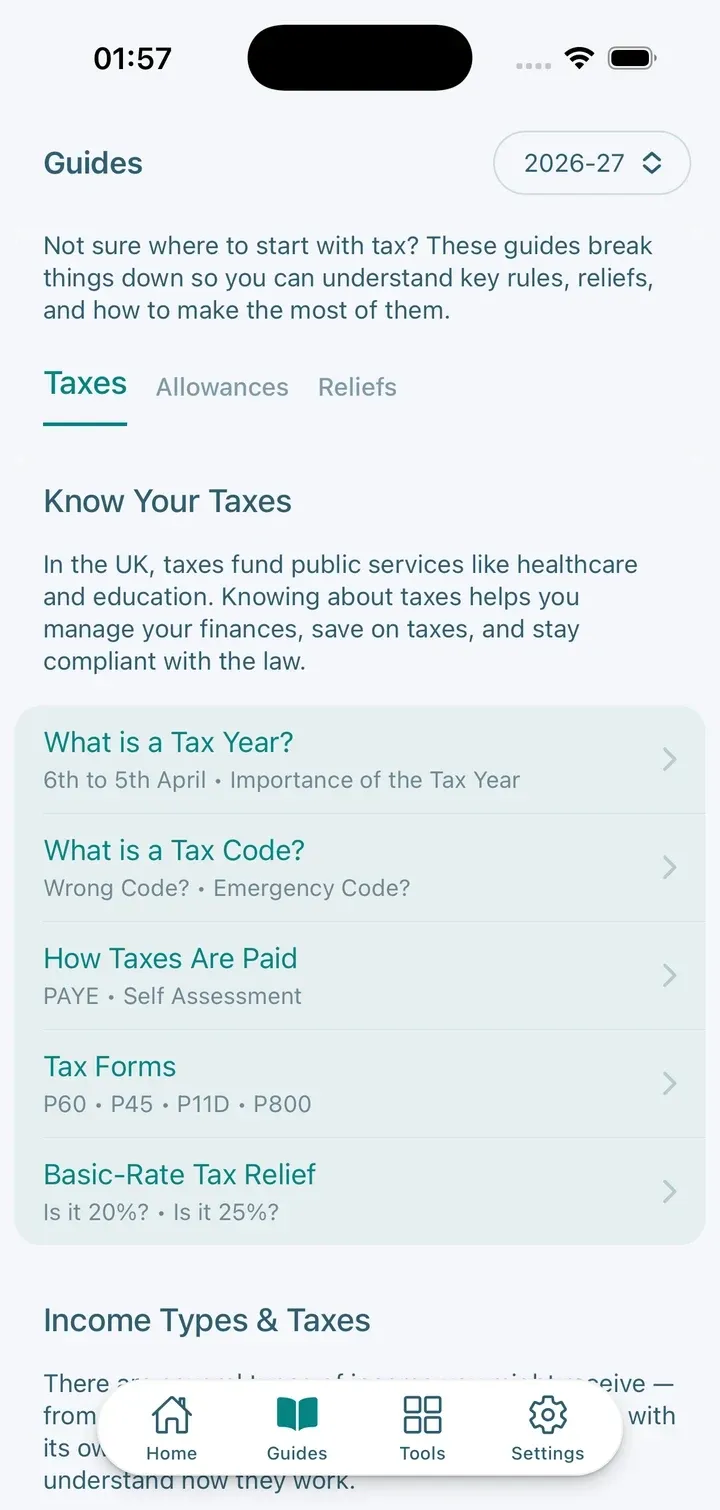This screenshot has height=1510, width=720.
Task: Go to the Home tab
Action: point(172,1428)
